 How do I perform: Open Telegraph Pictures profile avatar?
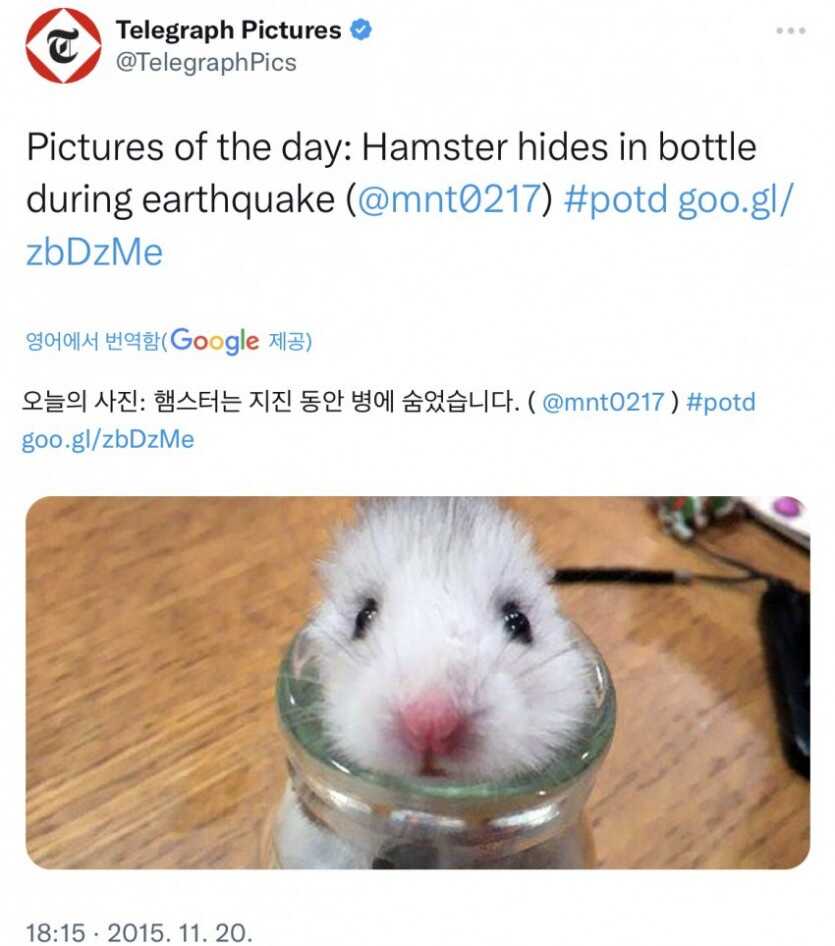click(x=62, y=45)
